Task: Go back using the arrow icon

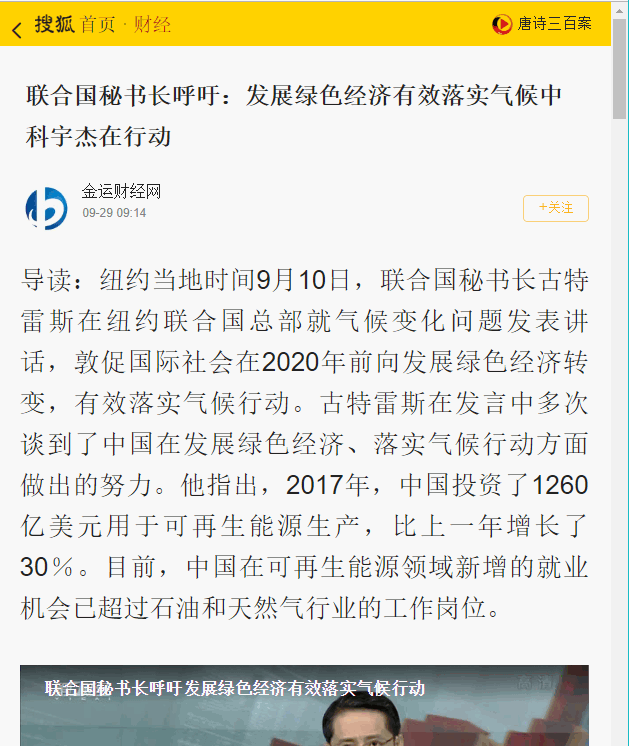Action: (17, 30)
